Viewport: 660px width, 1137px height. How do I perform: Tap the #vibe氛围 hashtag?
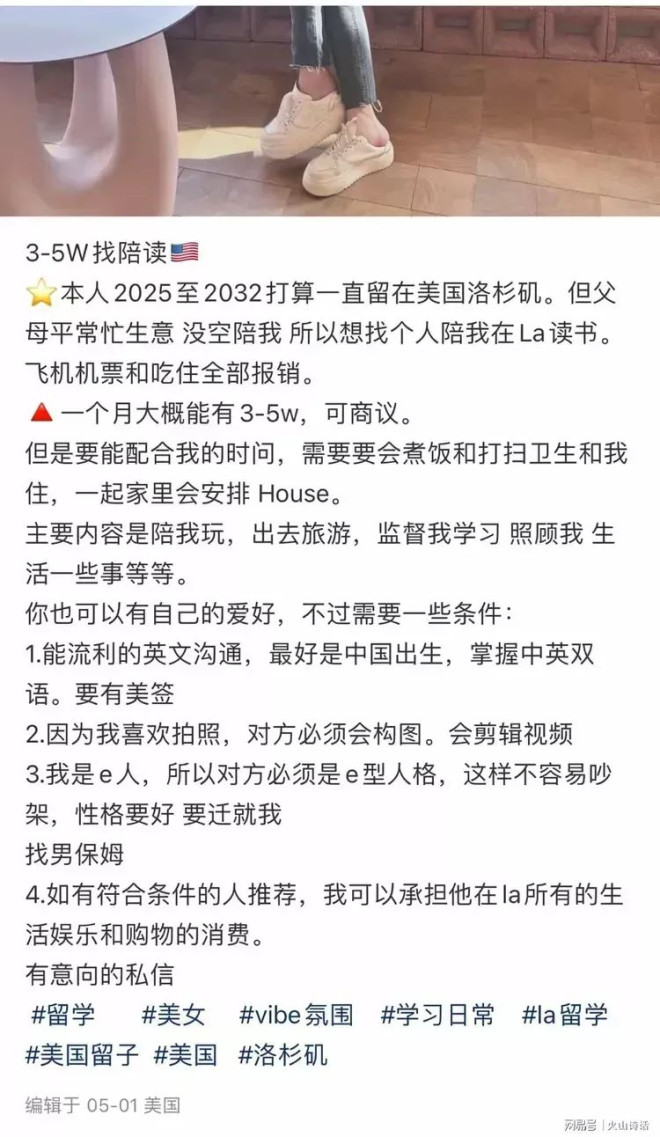(296, 1016)
